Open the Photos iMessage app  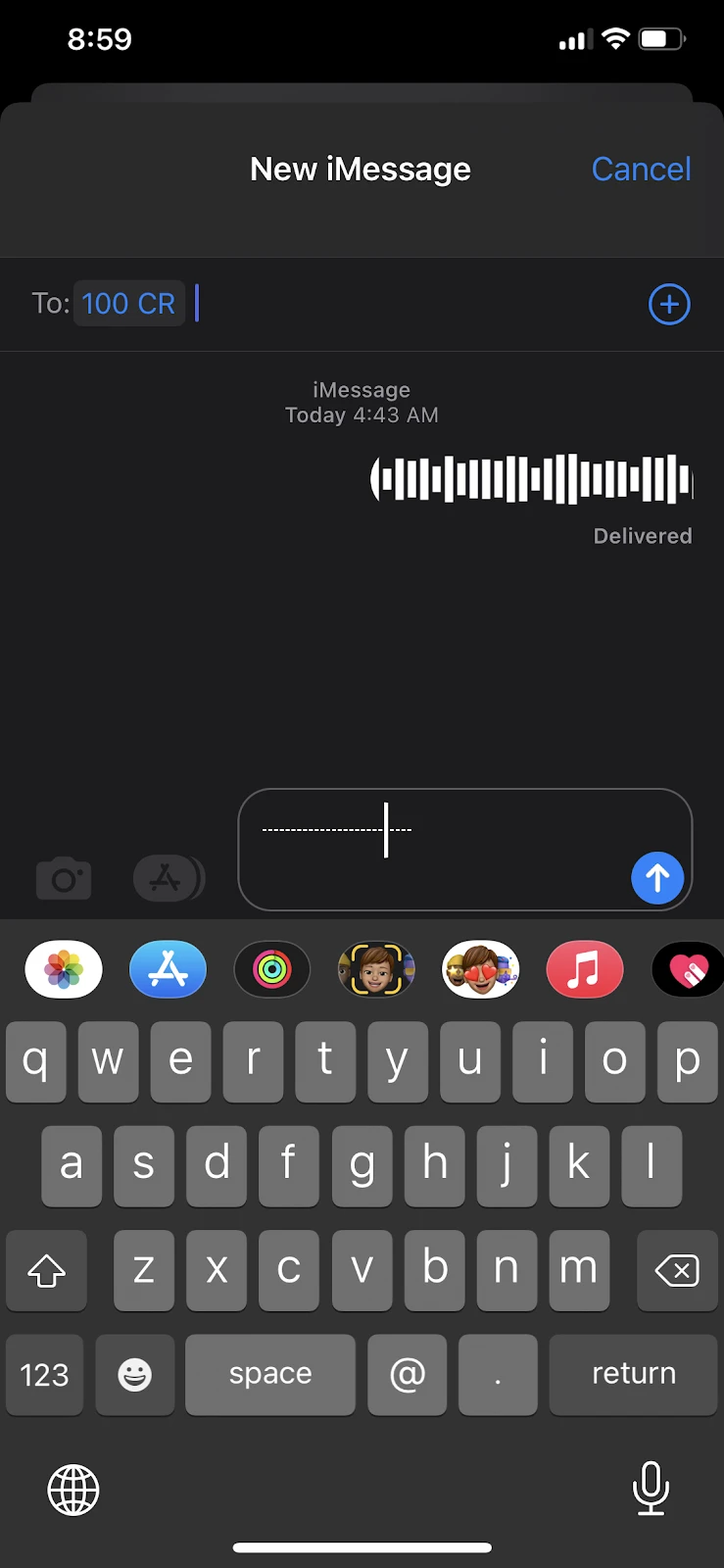click(64, 969)
